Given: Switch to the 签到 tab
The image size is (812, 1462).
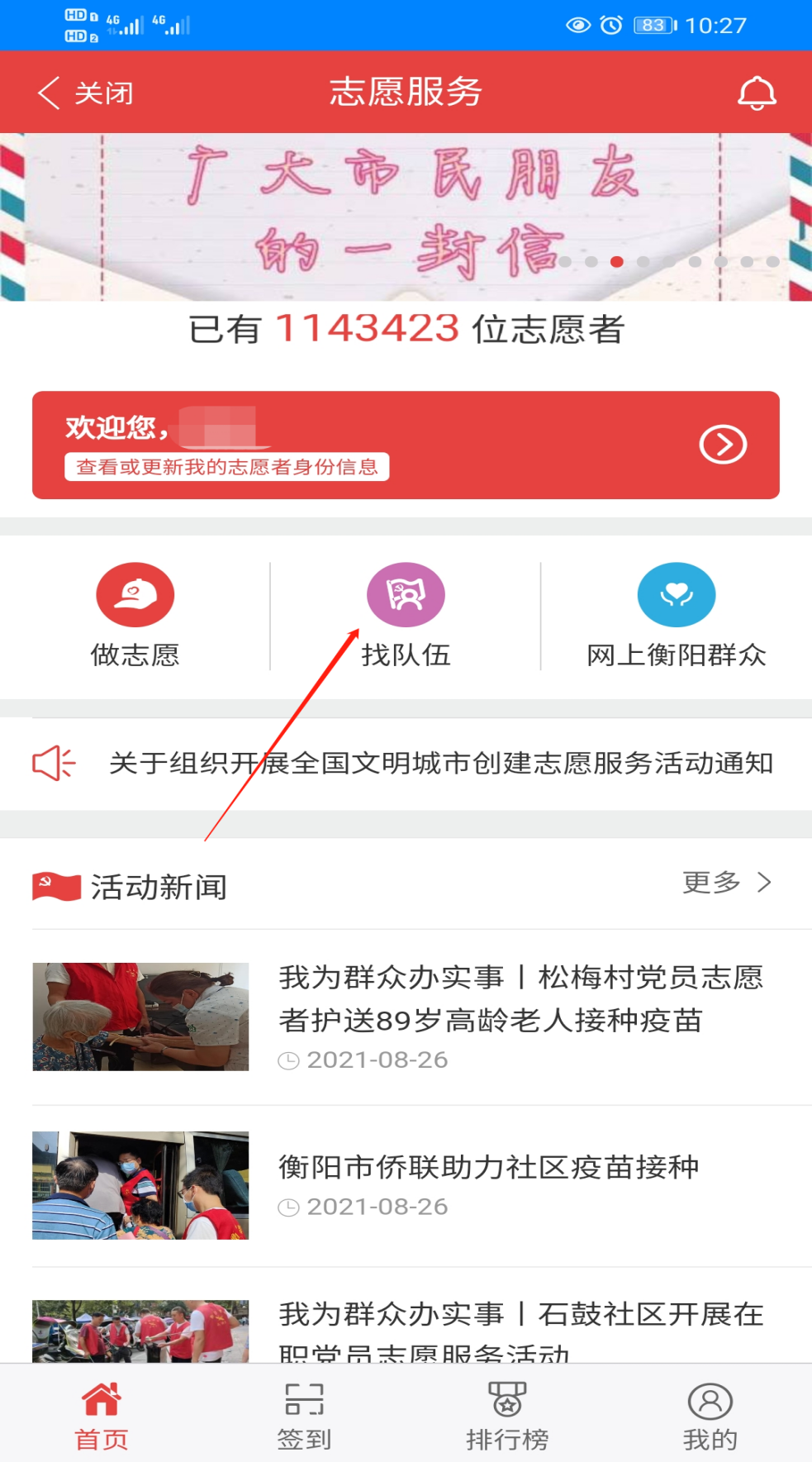Looking at the screenshot, I should click(304, 1416).
